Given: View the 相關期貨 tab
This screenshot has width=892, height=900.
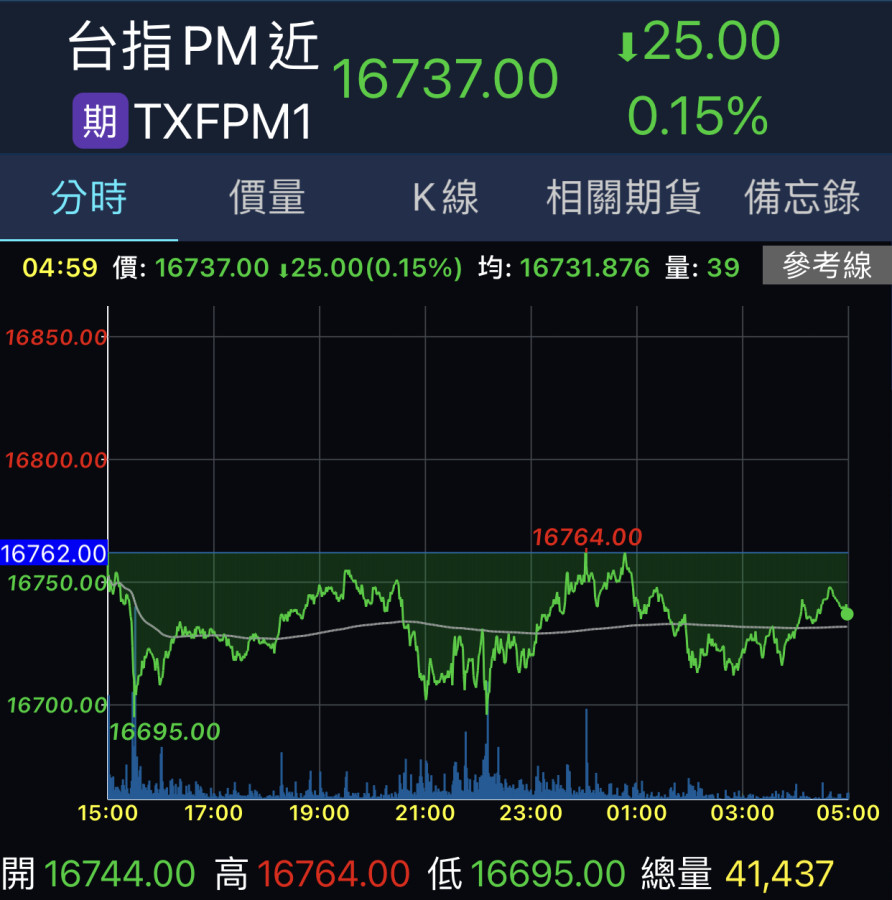Looking at the screenshot, I should (623, 198).
